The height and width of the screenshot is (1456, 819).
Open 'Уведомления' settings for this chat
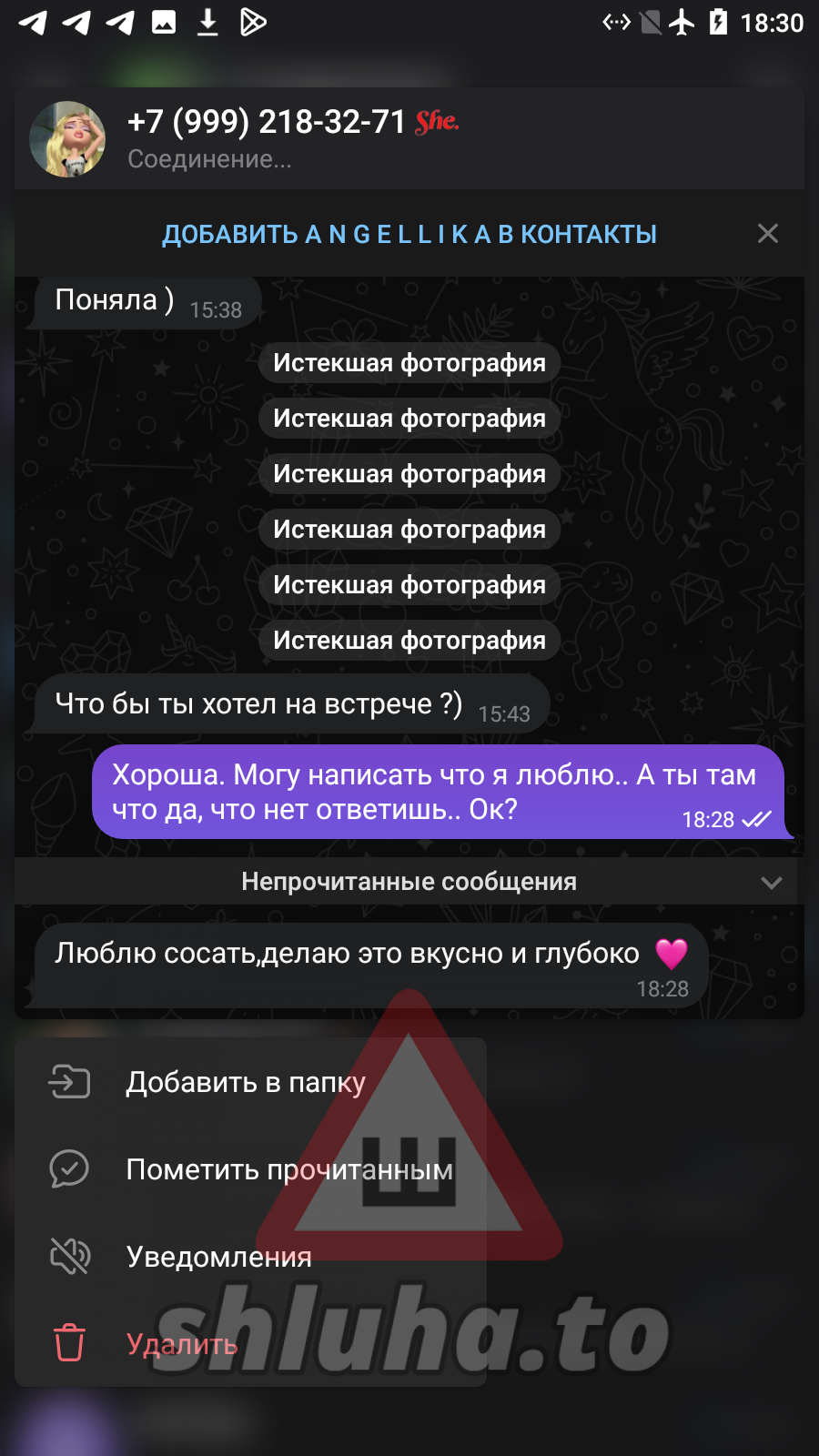[218, 1257]
